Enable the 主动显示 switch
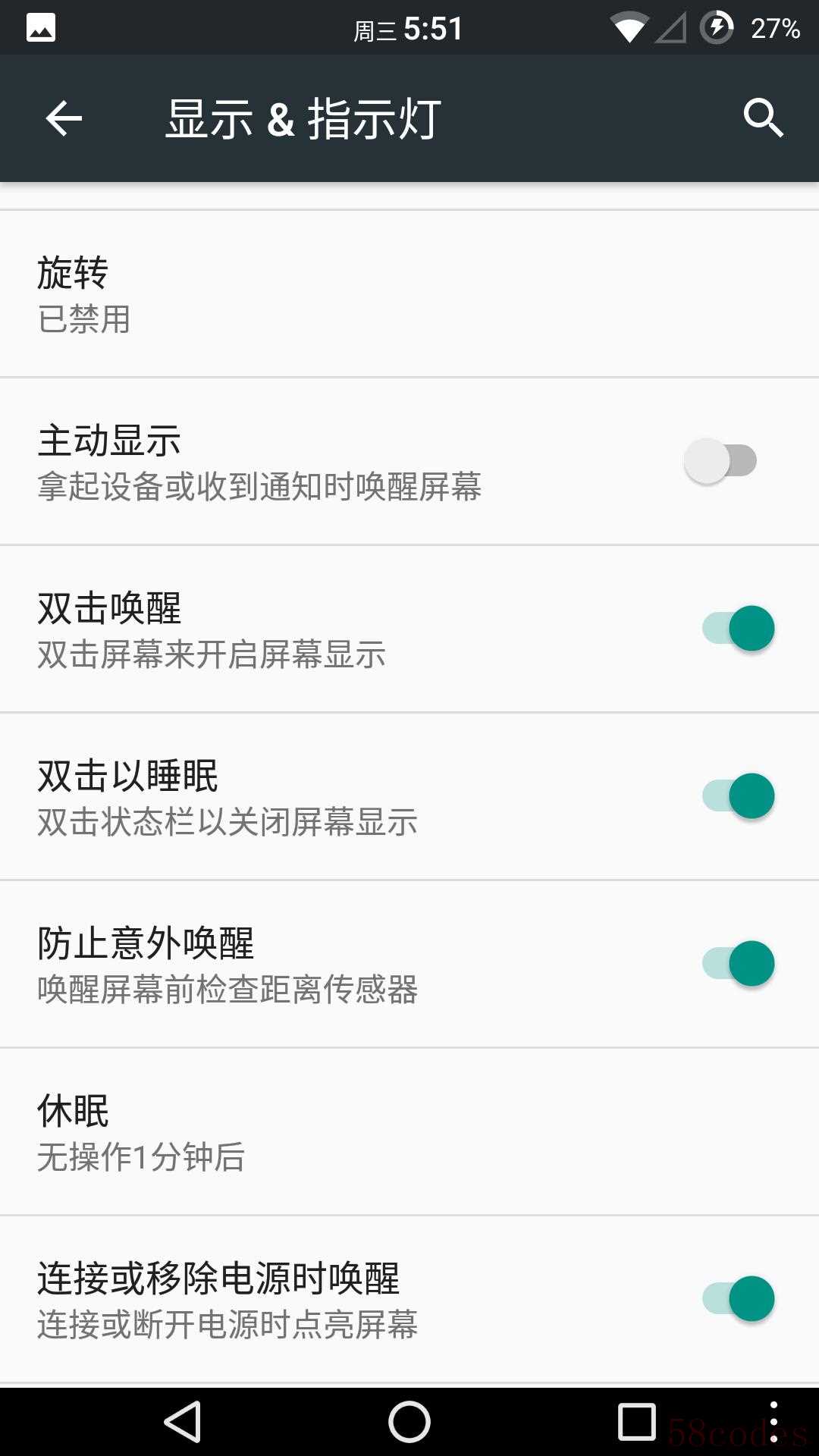The width and height of the screenshot is (819, 1456). coord(720,461)
